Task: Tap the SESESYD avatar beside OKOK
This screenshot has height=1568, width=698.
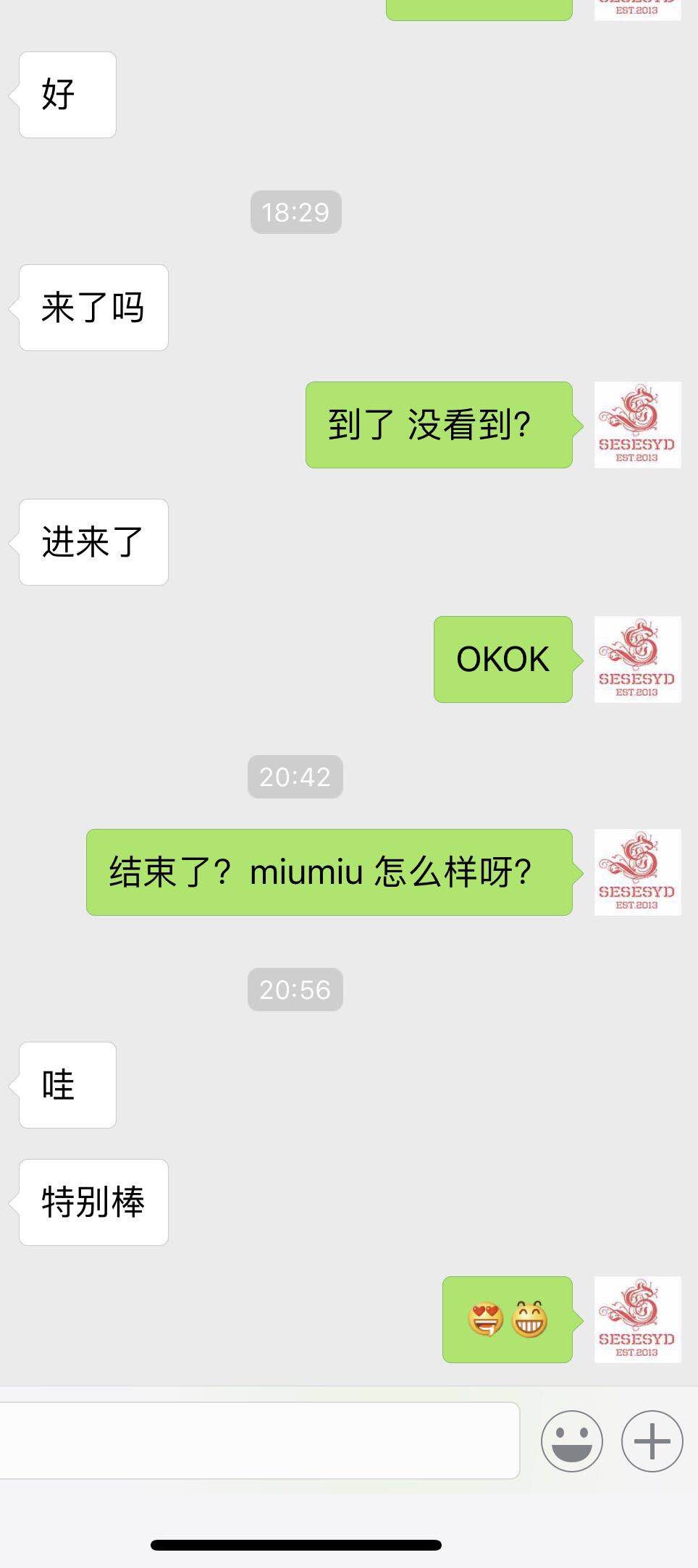Action: (x=637, y=659)
